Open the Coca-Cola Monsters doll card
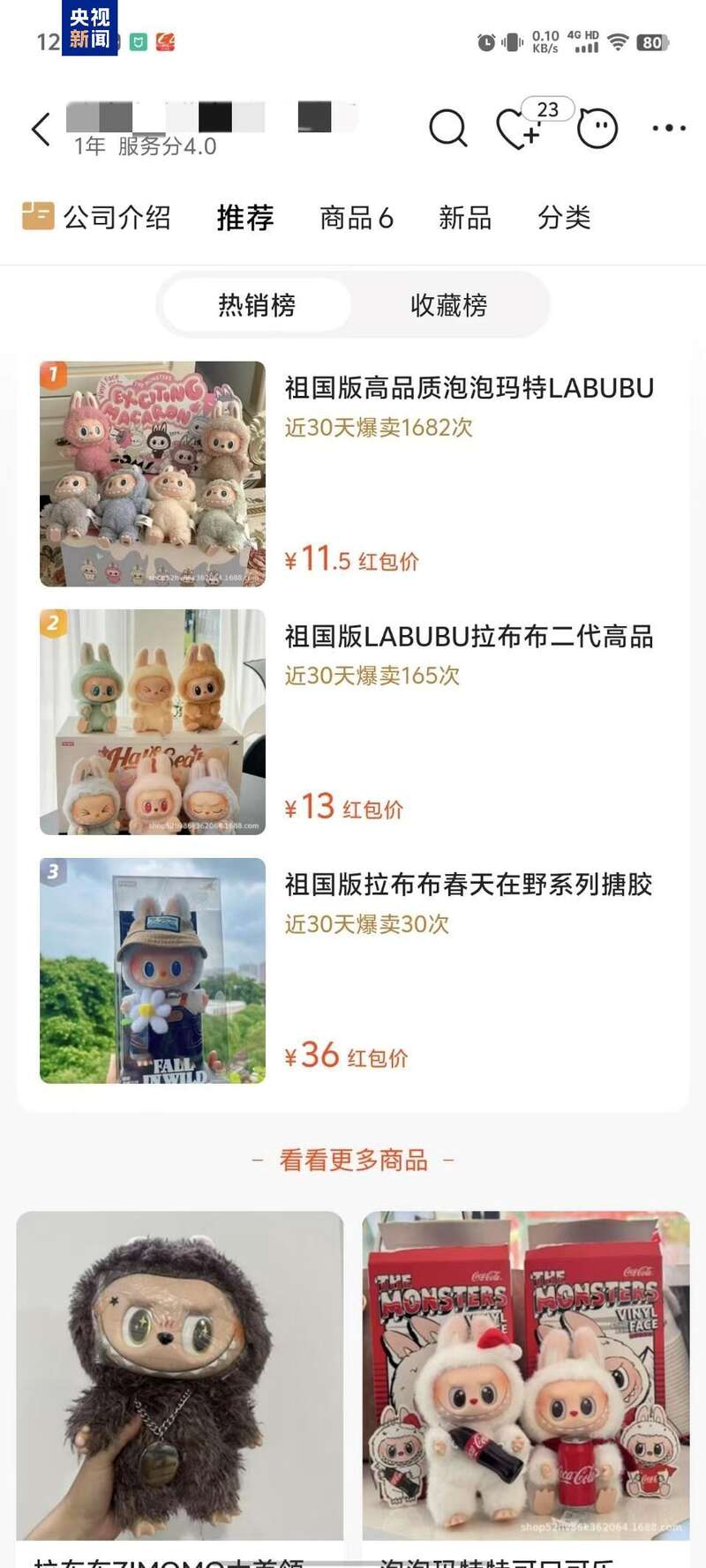This screenshot has width=706, height=1568. tap(526, 1376)
